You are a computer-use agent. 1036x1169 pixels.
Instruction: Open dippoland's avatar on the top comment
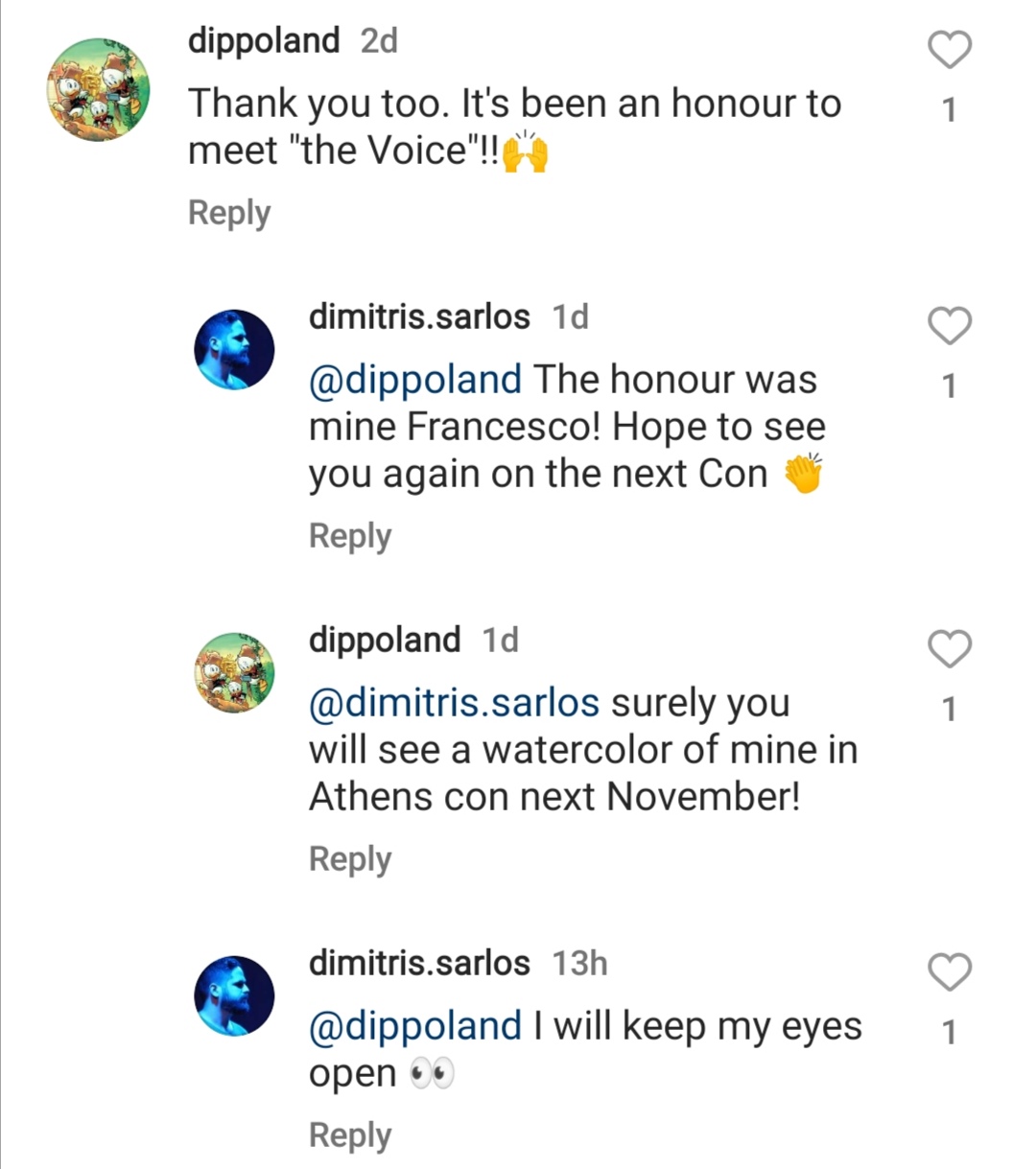click(x=98, y=89)
